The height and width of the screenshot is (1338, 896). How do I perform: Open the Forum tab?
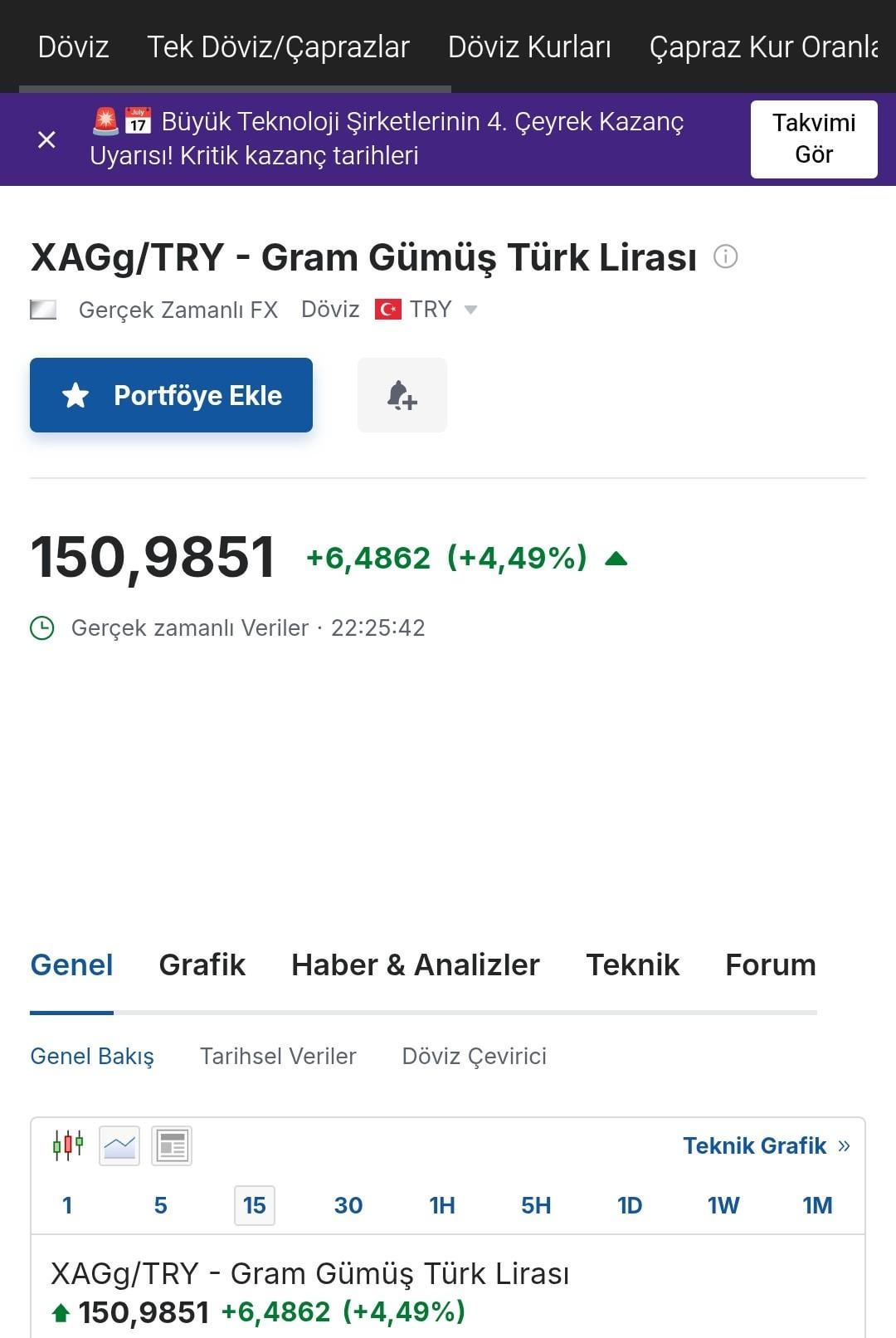pos(770,965)
